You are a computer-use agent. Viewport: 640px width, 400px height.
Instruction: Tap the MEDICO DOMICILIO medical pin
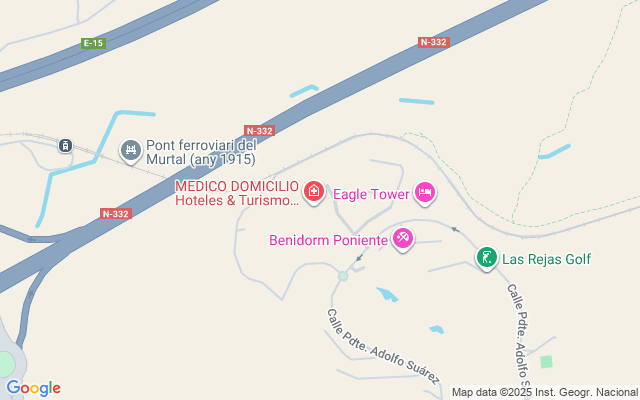314,192
